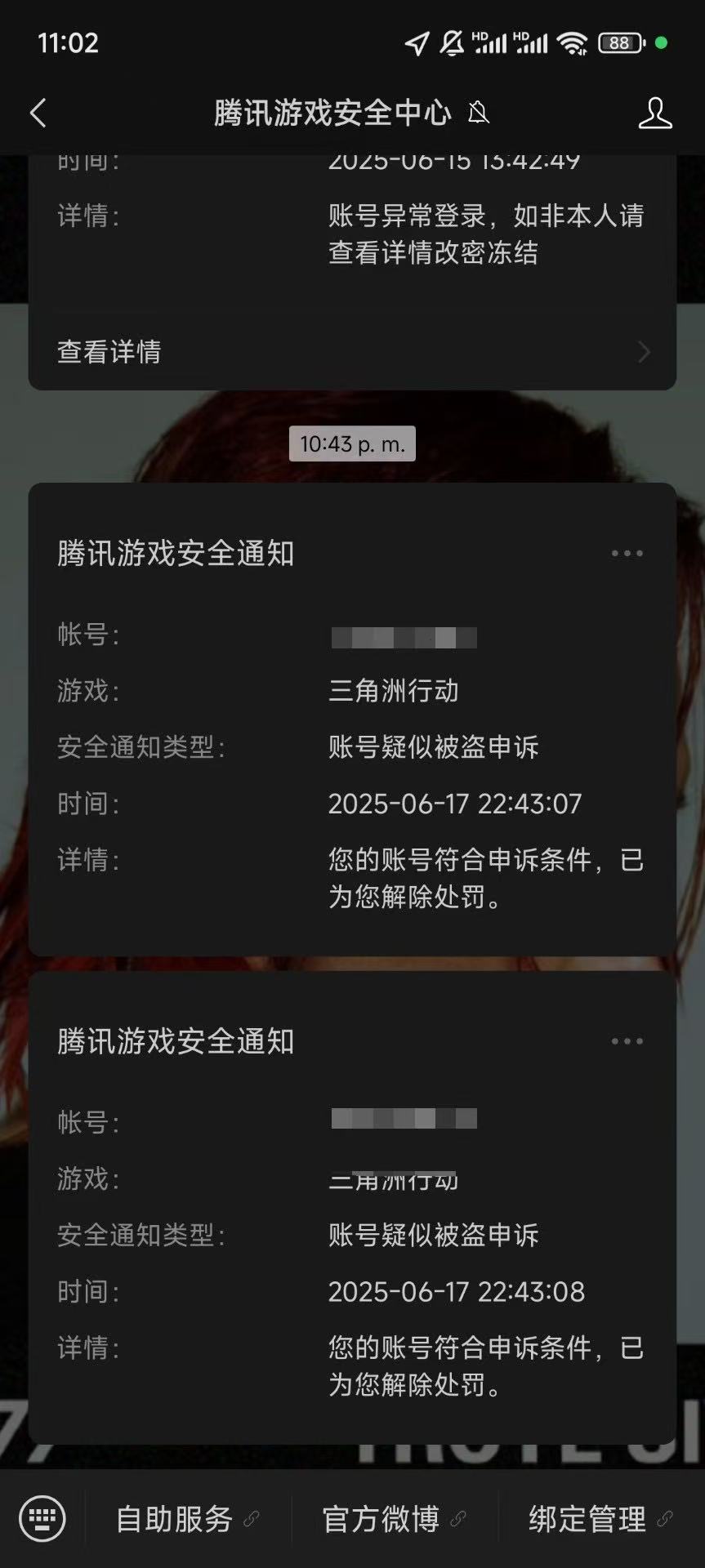Open the 自助服务 menu

point(187,1519)
